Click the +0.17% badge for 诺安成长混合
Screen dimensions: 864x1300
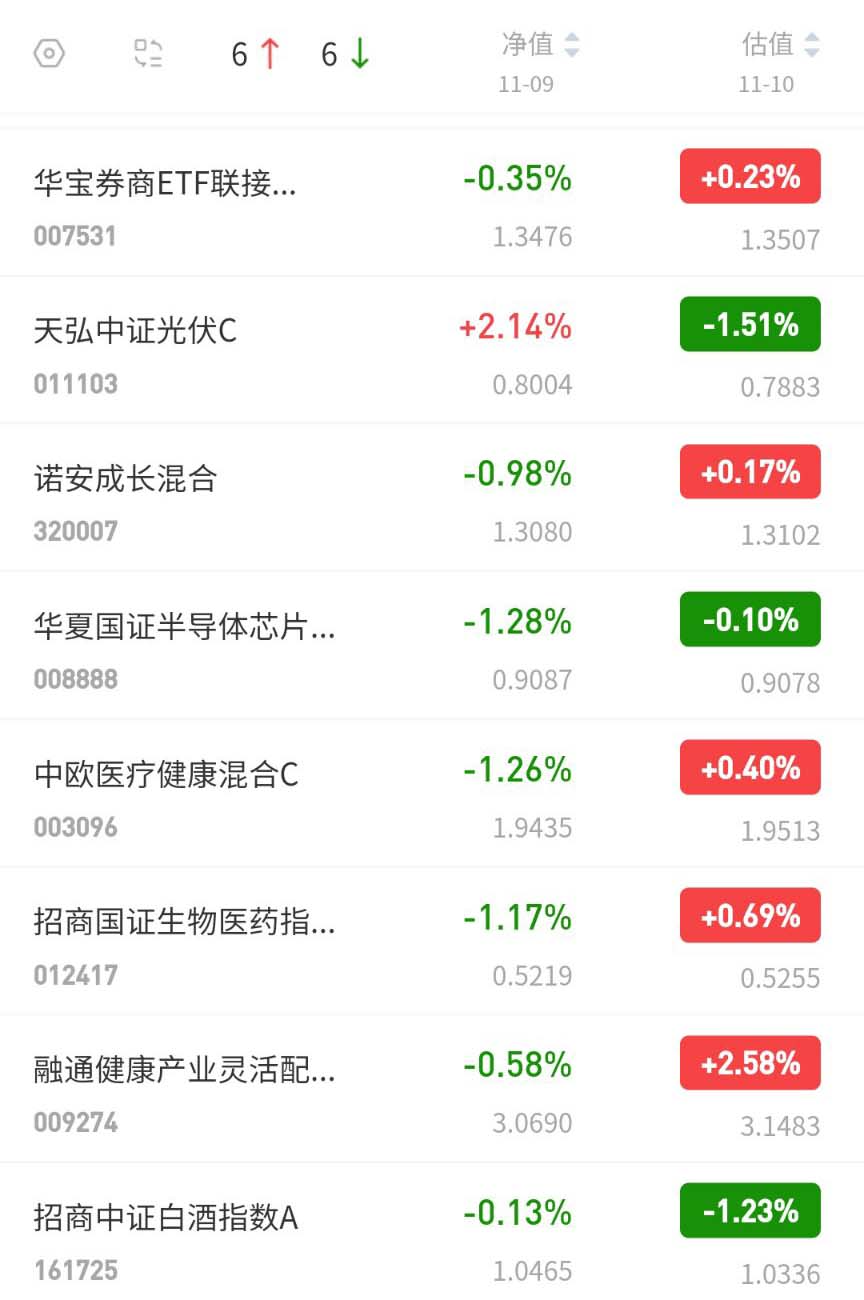[750, 471]
